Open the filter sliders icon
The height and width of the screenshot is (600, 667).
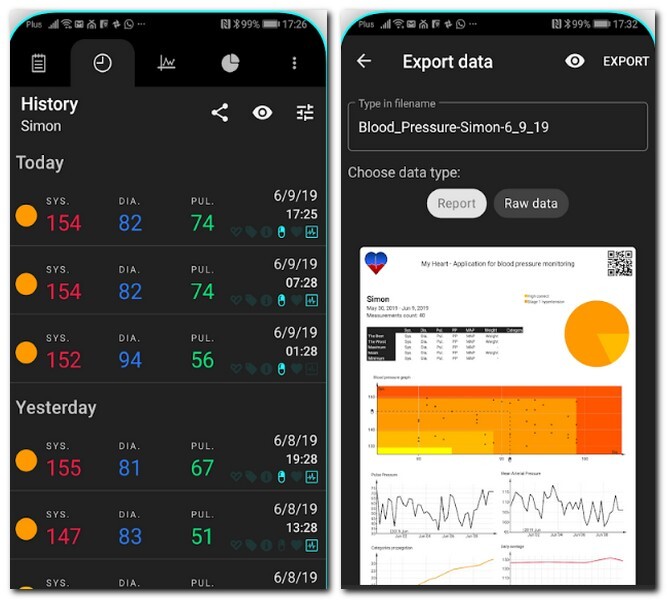305,113
